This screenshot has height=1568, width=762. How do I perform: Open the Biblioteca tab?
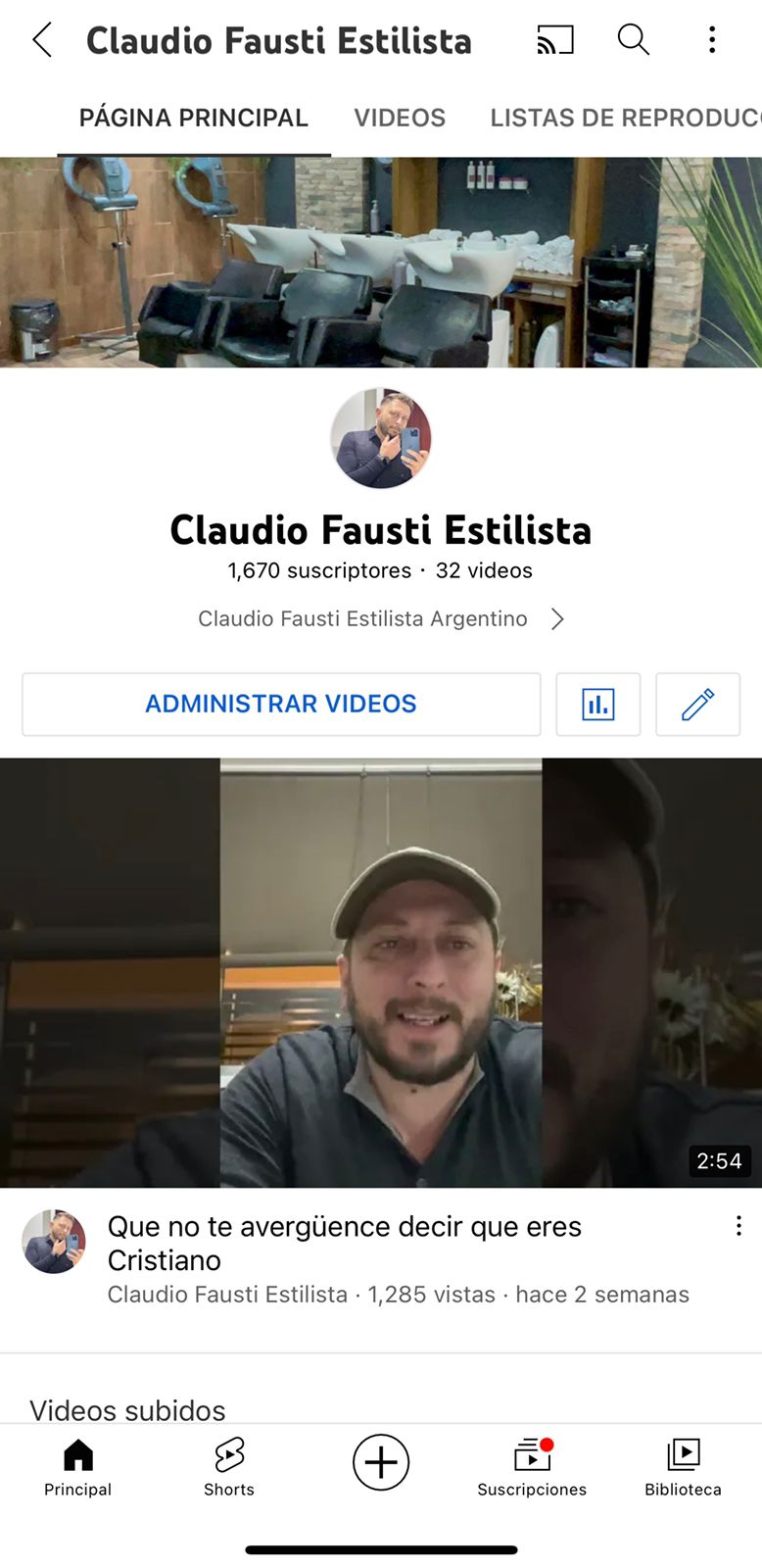(x=683, y=1467)
